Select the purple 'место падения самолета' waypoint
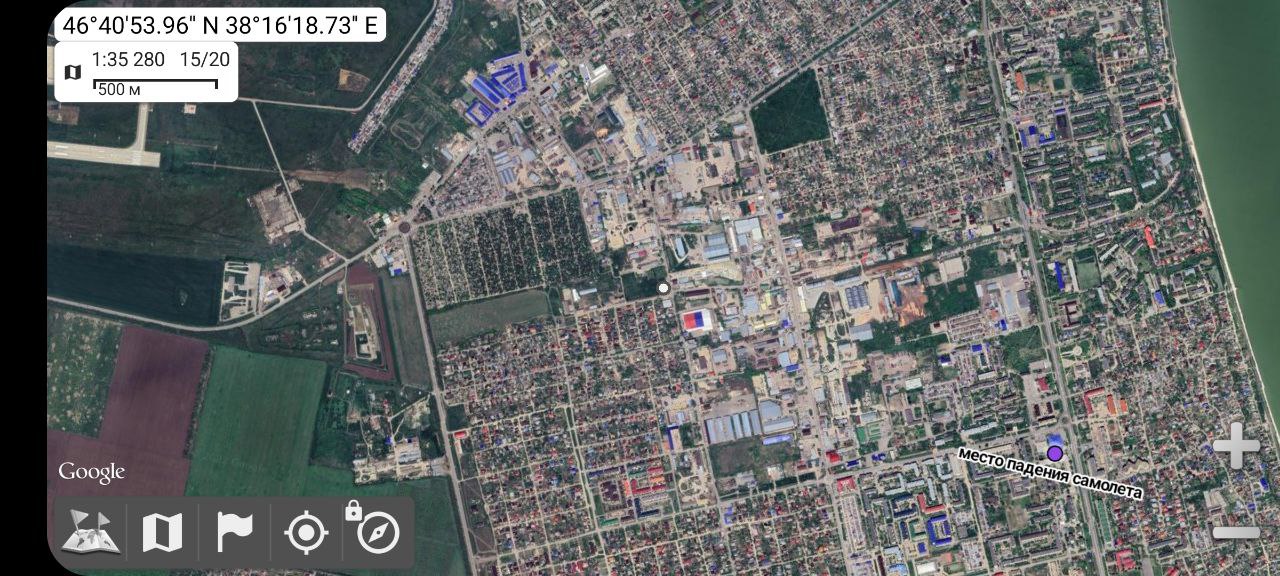Image resolution: width=1280 pixels, height=576 pixels. 1054,453
